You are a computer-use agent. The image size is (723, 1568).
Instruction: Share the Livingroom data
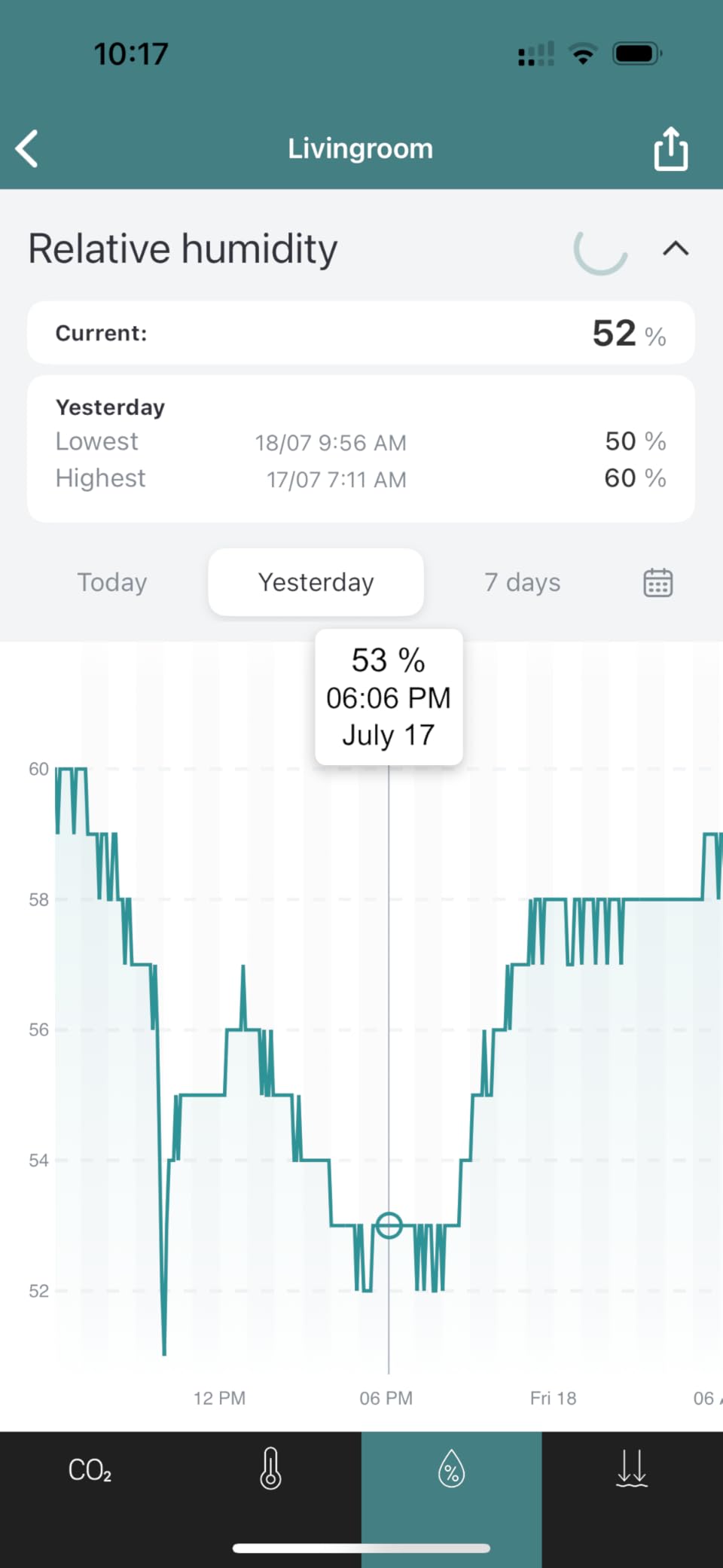[670, 148]
